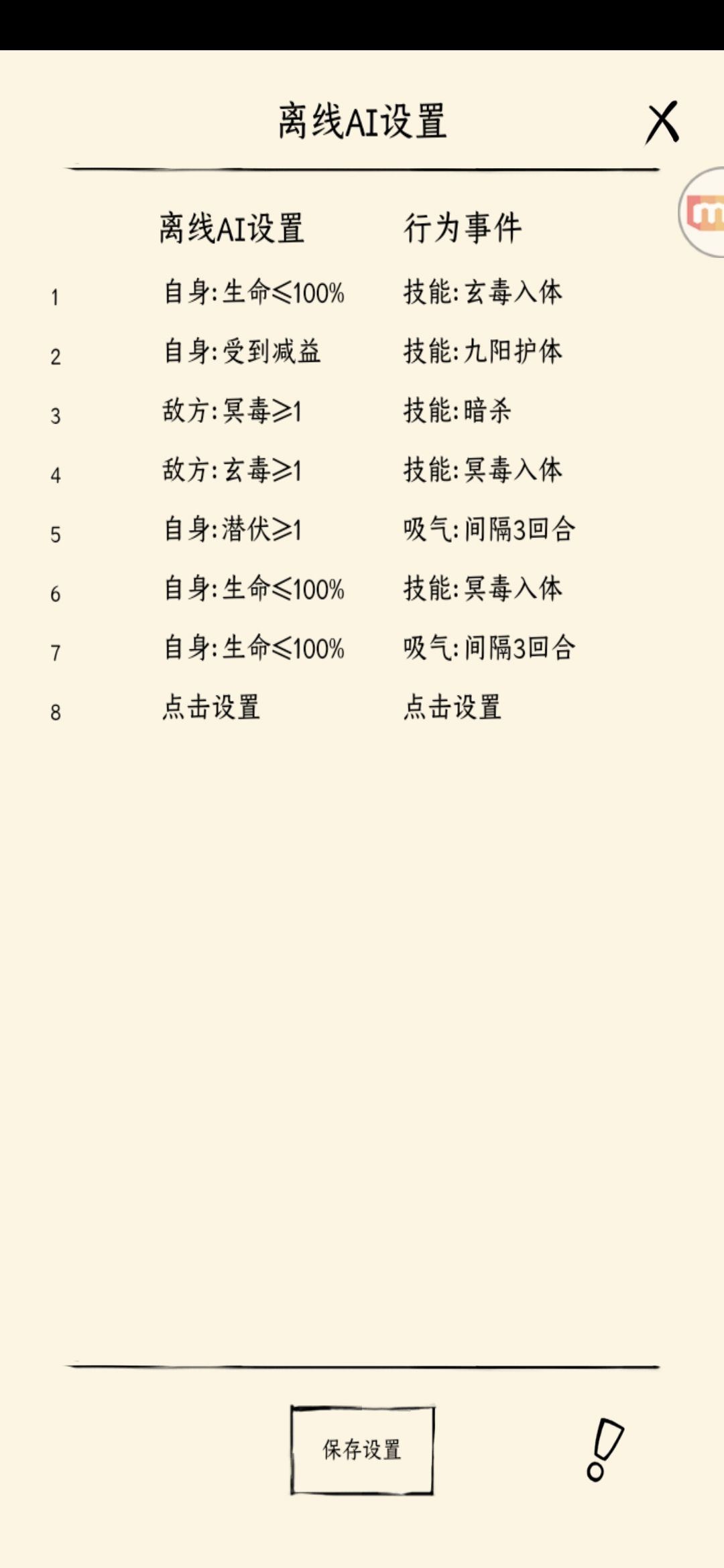Screen dimensions: 724x1568
Task: Edit action 技能:暗杀
Action: (457, 411)
